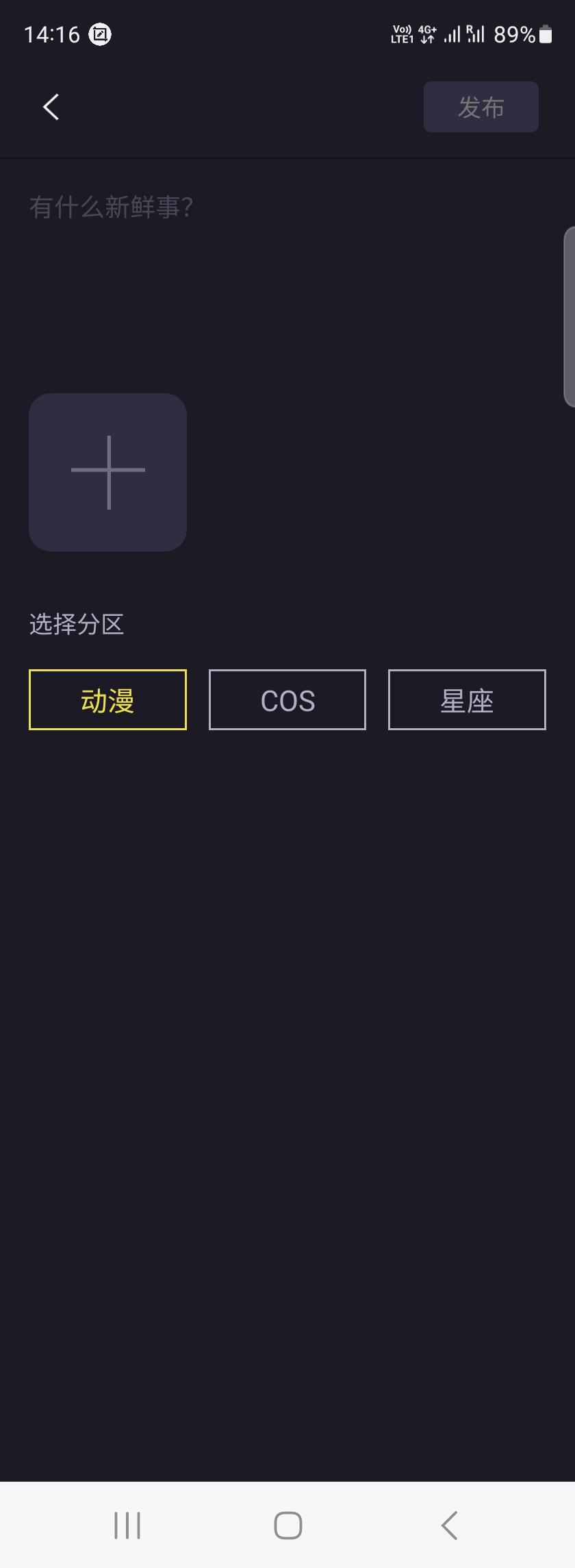Tap 发布 to publish the post
Viewport: 575px width, 1568px height.
481,107
